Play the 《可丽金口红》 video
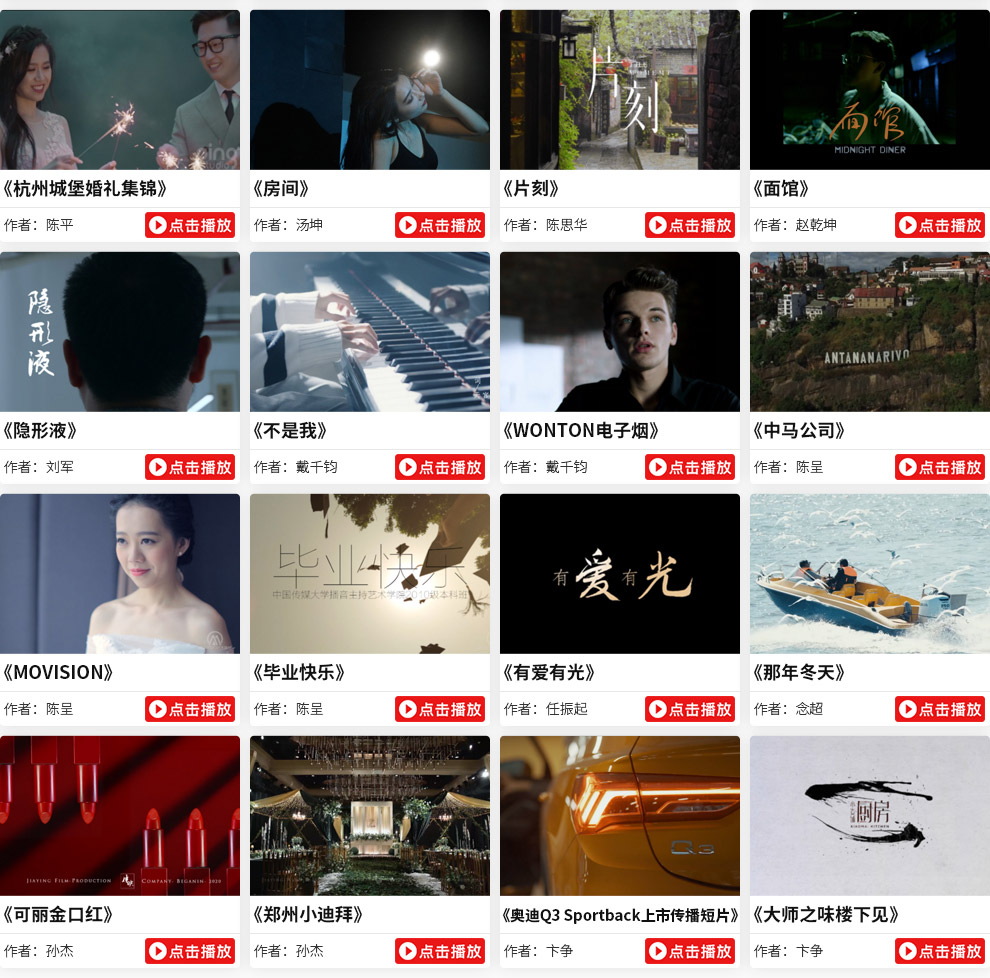 [190, 951]
